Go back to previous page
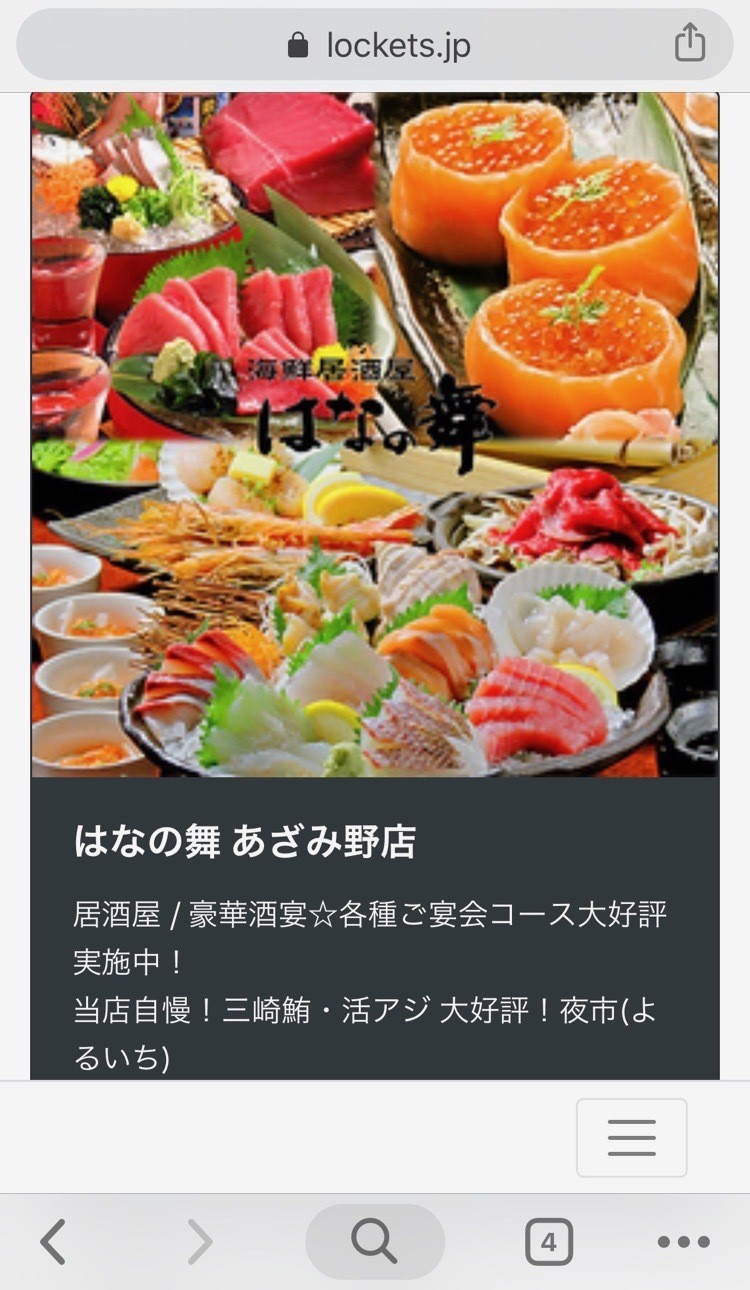The height and width of the screenshot is (1290, 750). [x=53, y=1243]
